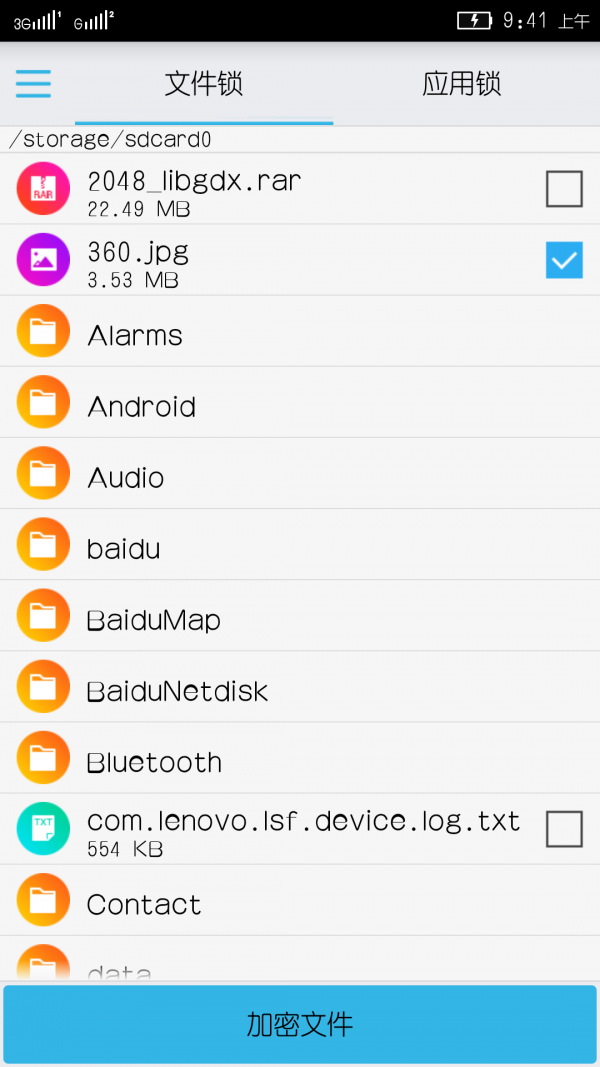This screenshot has height=1067, width=600.
Task: Tap the 加密文件 encrypt button
Action: (300, 1024)
